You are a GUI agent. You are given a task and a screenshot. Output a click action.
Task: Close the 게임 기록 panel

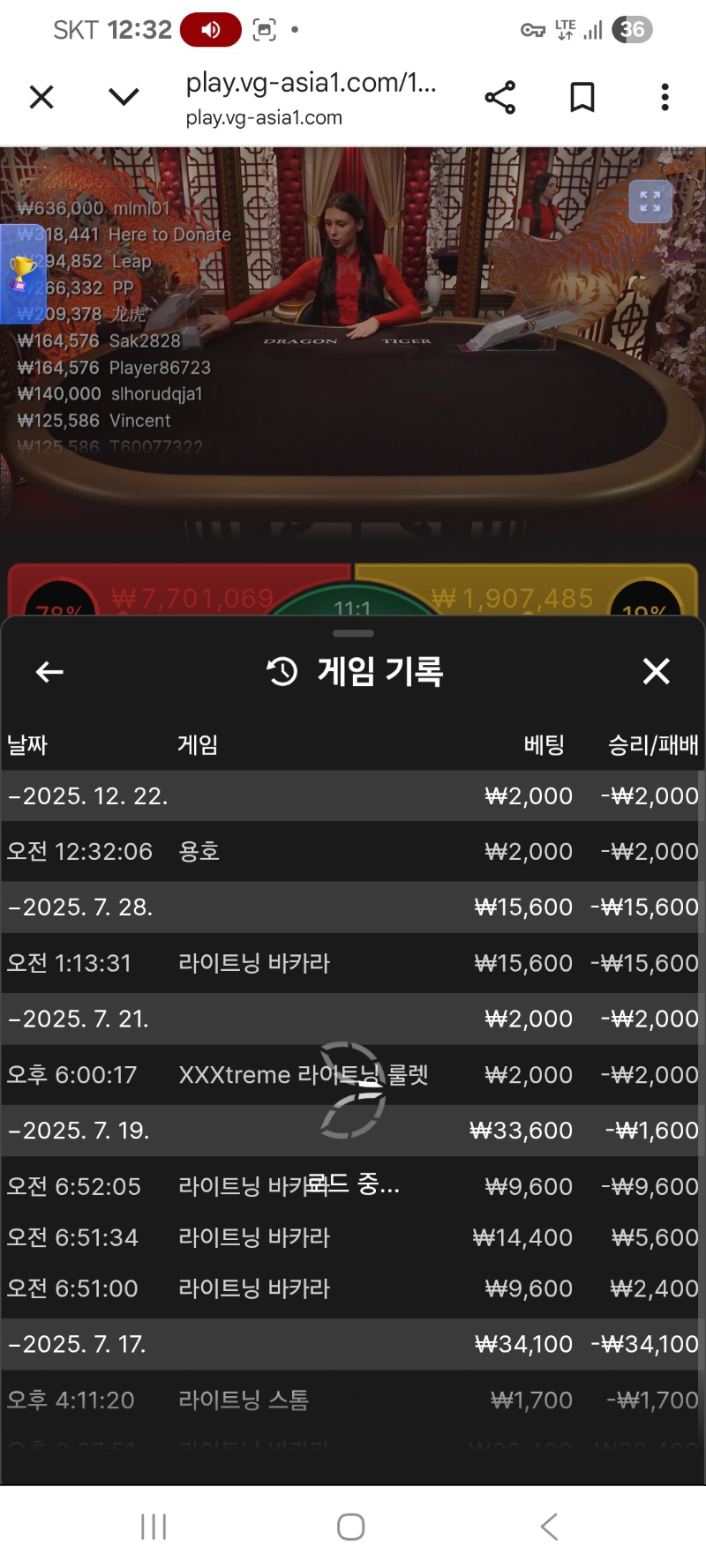click(656, 672)
